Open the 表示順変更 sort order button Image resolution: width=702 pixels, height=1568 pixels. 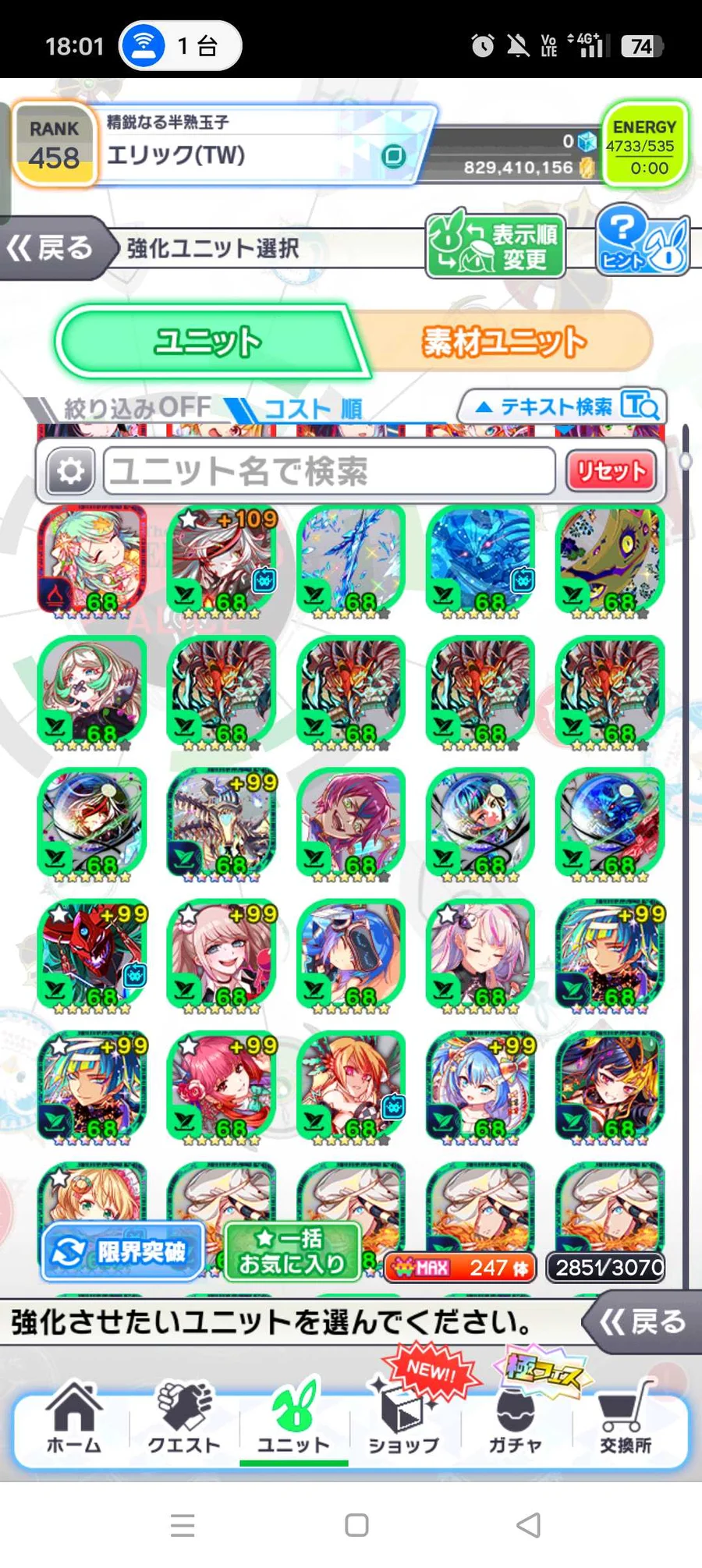495,245
